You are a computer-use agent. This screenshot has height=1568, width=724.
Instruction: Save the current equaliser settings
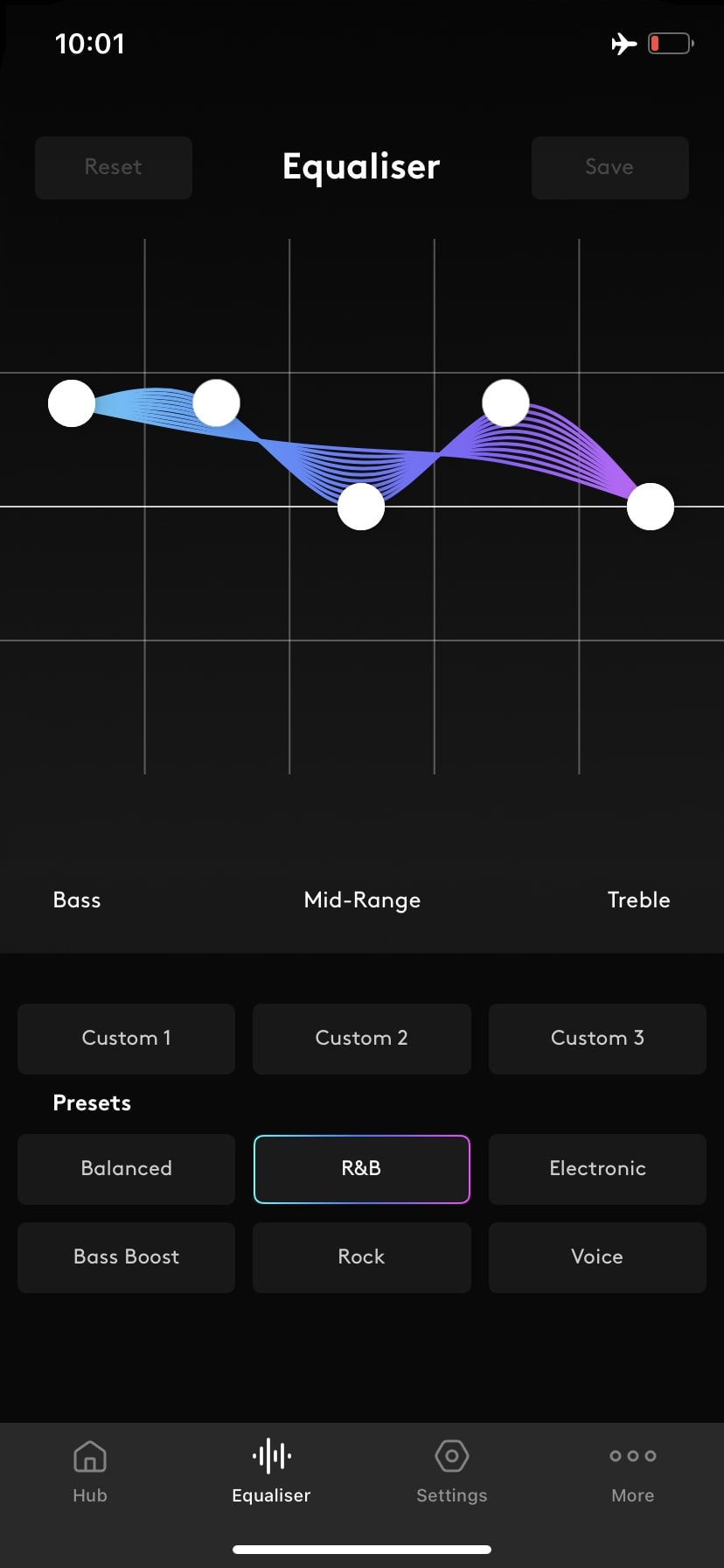pos(609,167)
